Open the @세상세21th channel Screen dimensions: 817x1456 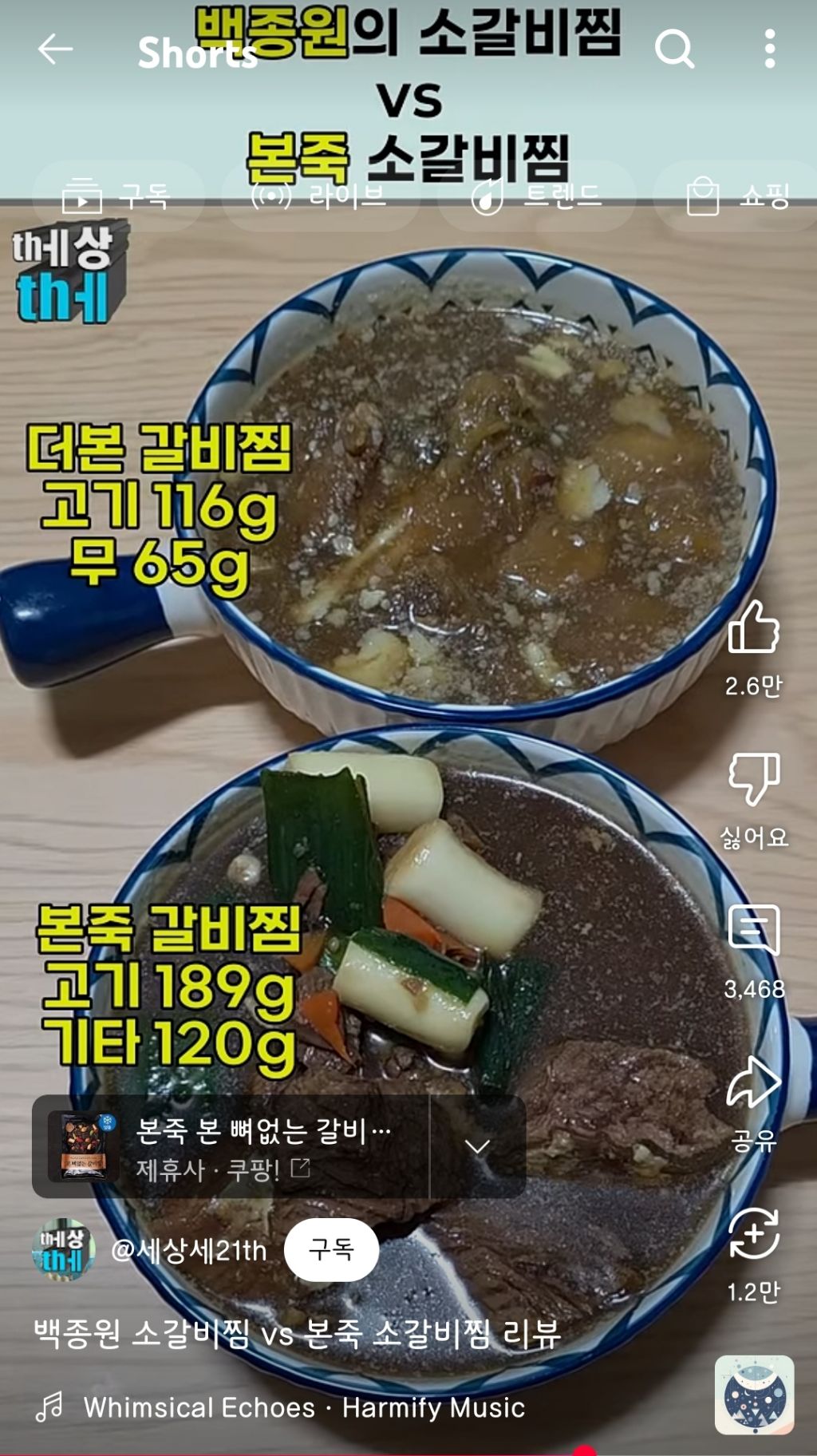[x=188, y=1250]
